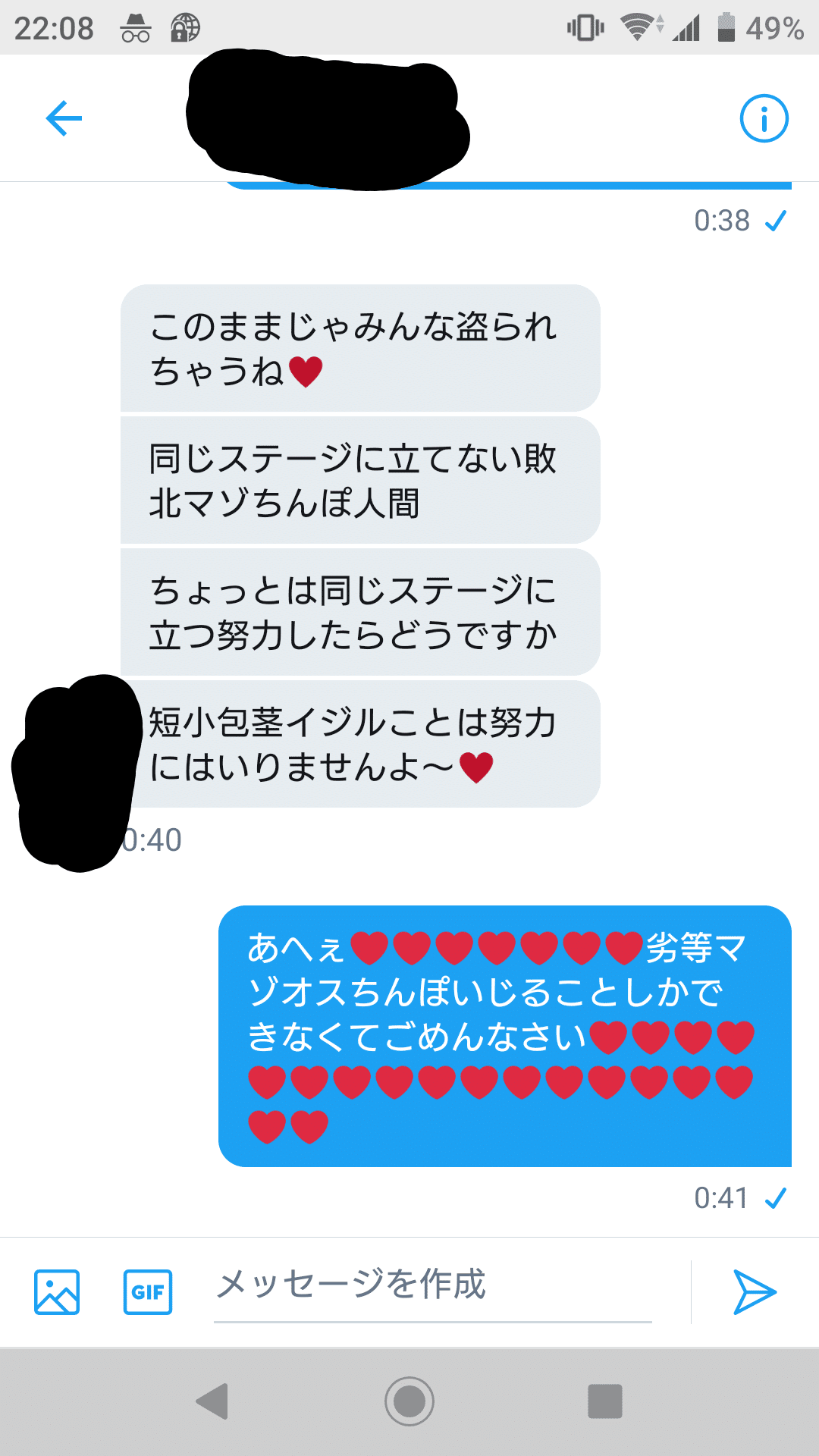Open the system recent apps button
The height and width of the screenshot is (1456, 819).
tap(604, 1401)
